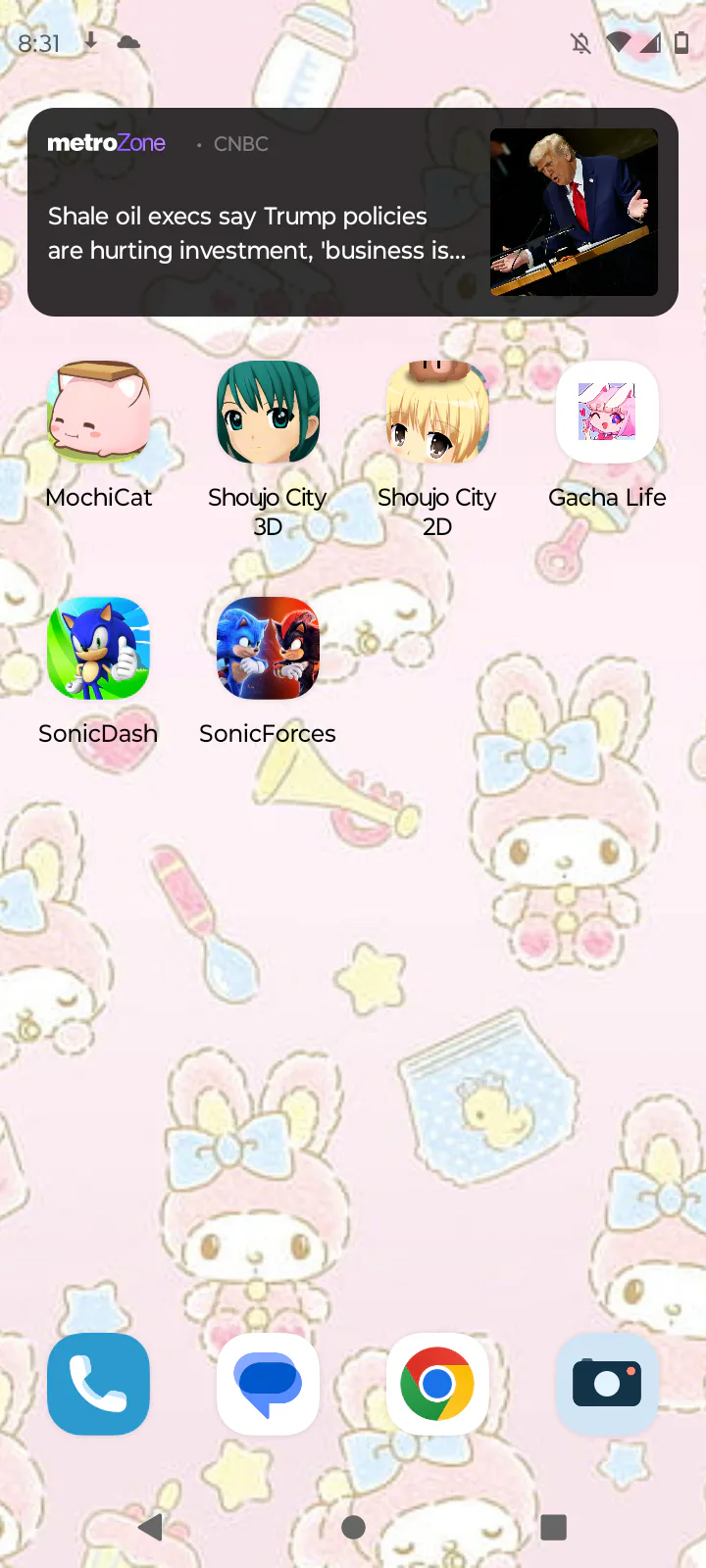The image size is (706, 1568).
Task: Tap the system back button
Action: tap(151, 1527)
